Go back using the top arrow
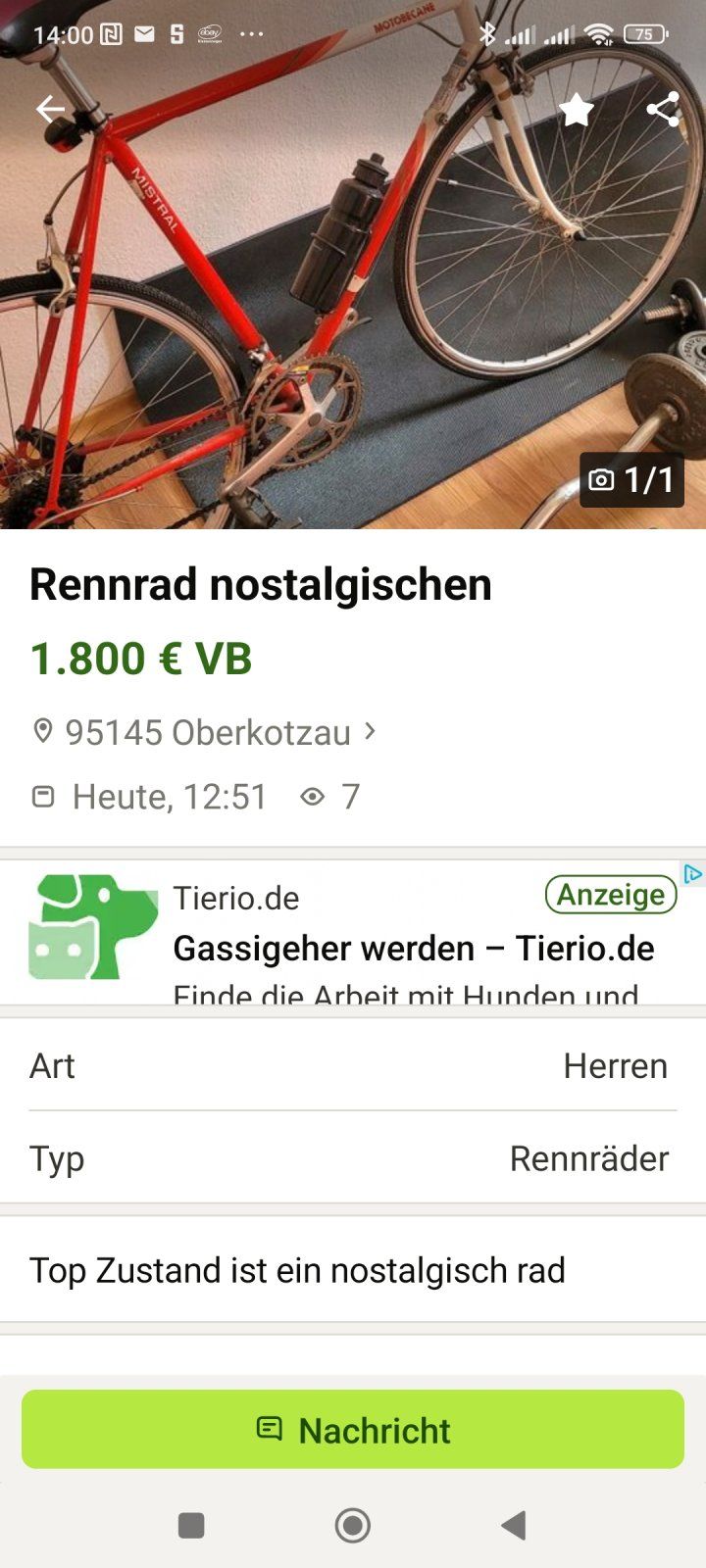Viewport: 706px width, 1568px height. [x=50, y=109]
